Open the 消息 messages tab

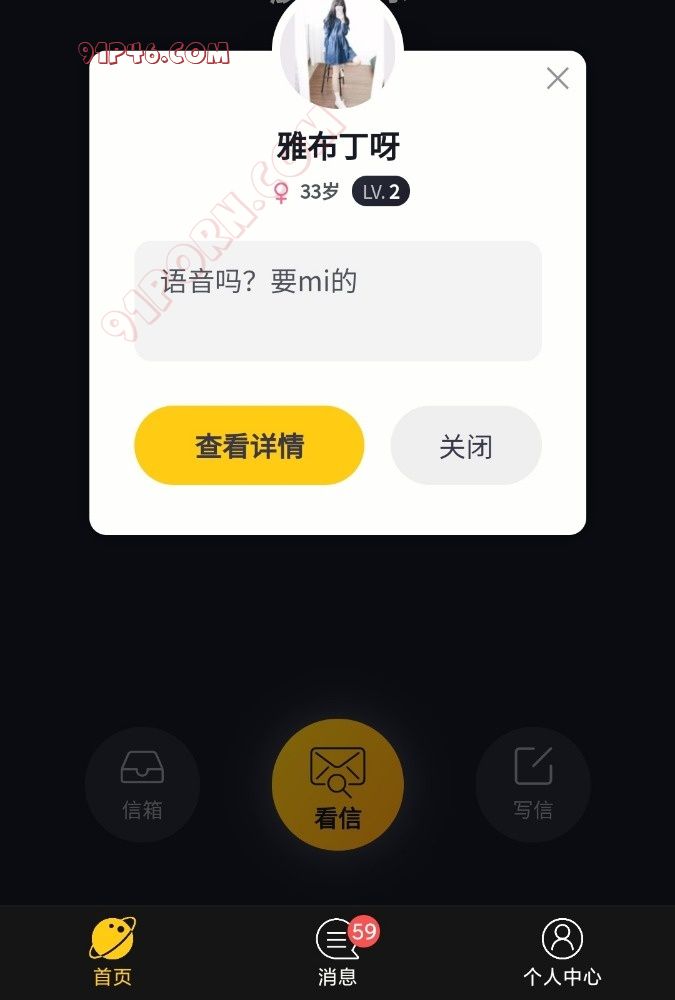pos(338,952)
